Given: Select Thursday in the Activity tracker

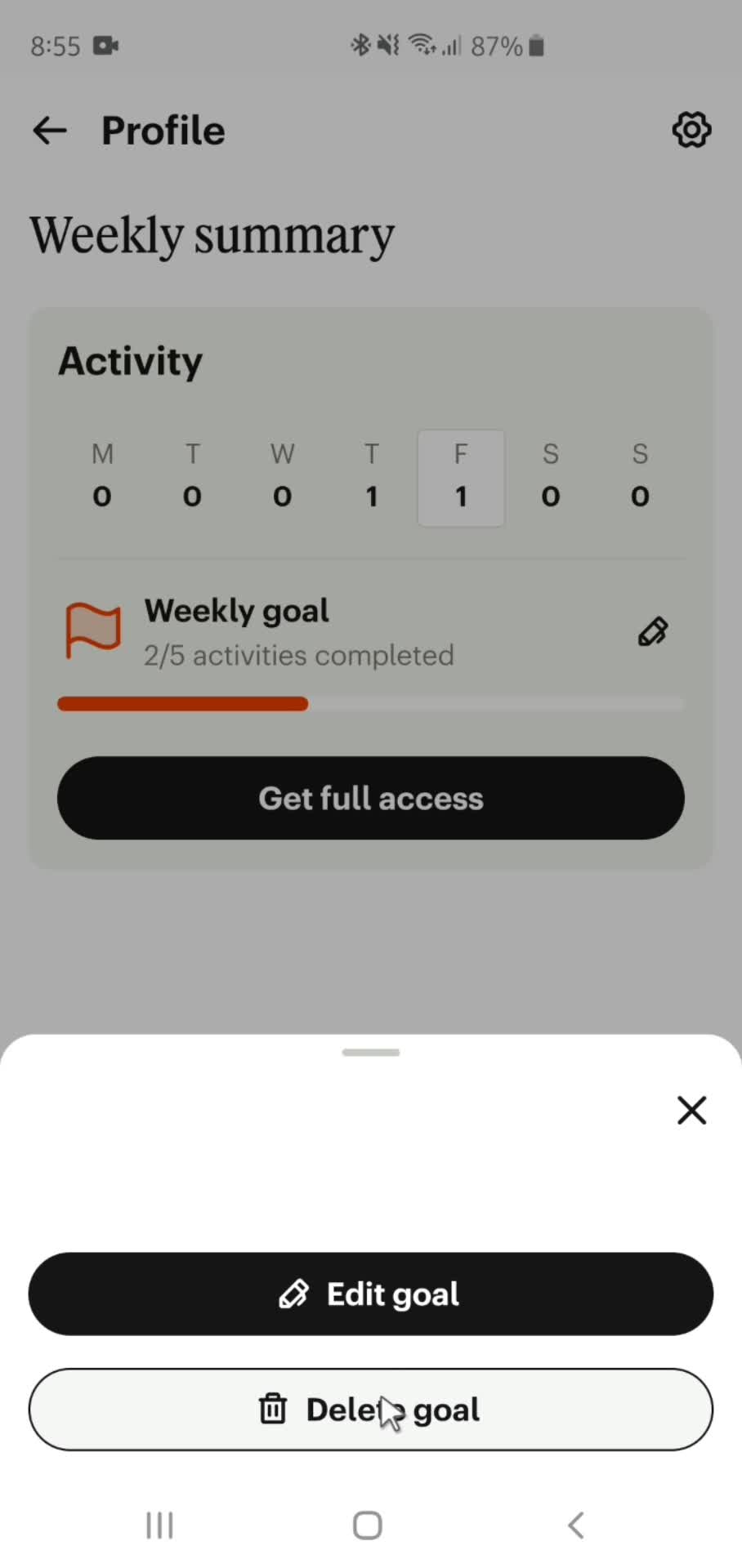Looking at the screenshot, I should pos(372,478).
